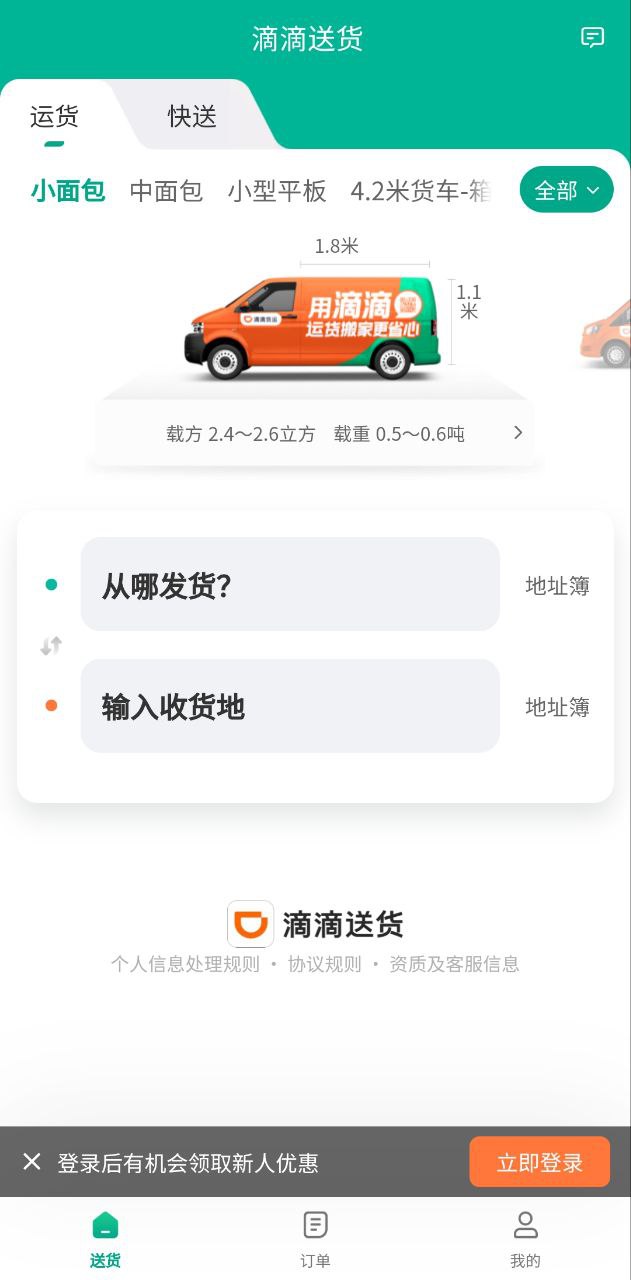Pick the 4.2米货车 vehicle type
631x1280 pixels.
click(420, 191)
